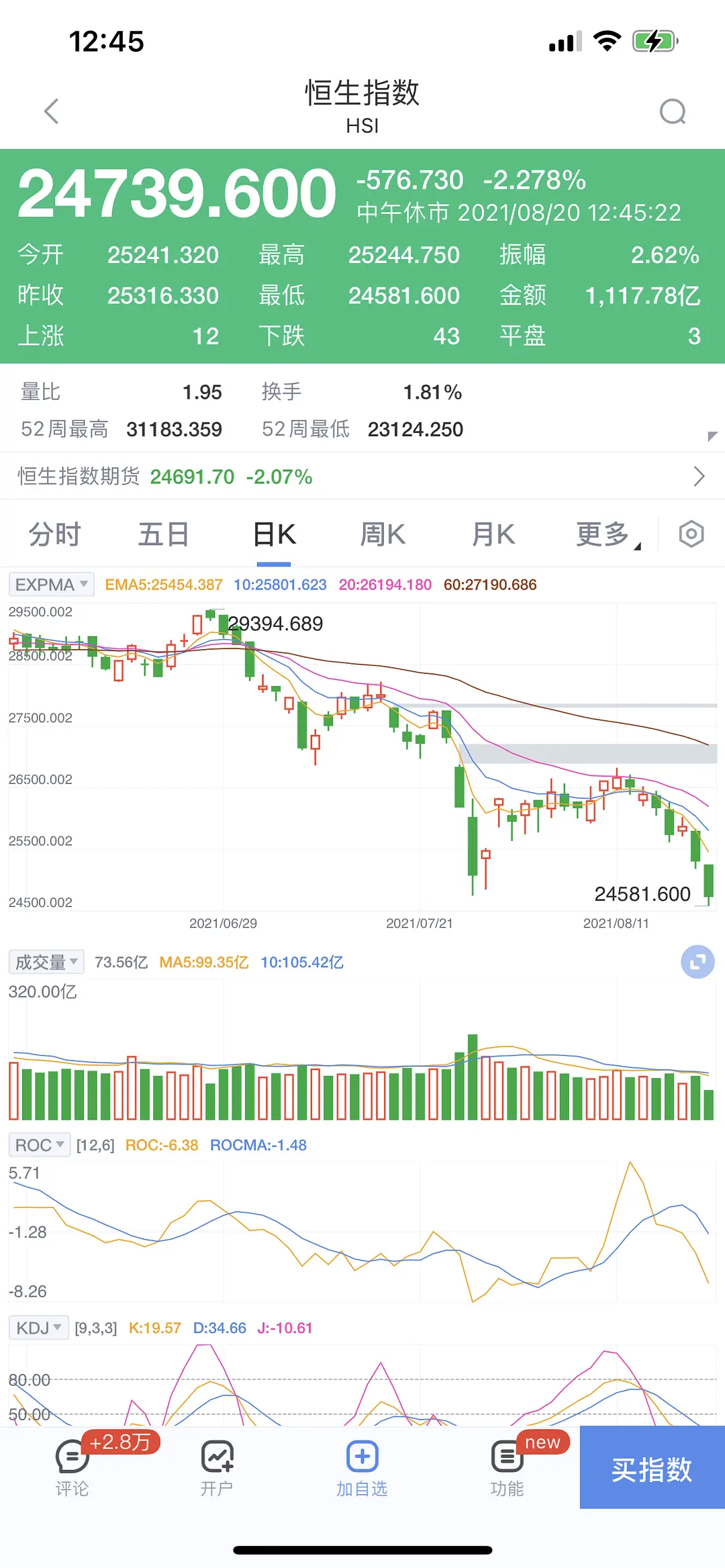Screen dimensions: 725x1568
Task: Switch to the 分时 chart tab
Action: coord(55,535)
